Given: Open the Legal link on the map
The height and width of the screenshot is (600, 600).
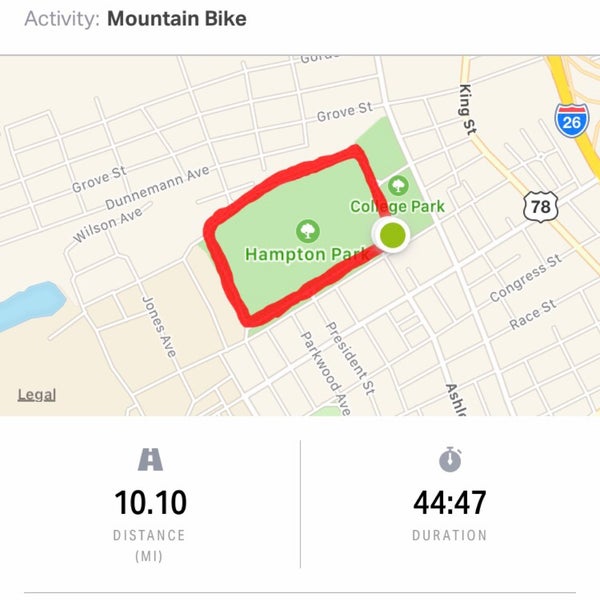Looking at the screenshot, I should (37, 395).
